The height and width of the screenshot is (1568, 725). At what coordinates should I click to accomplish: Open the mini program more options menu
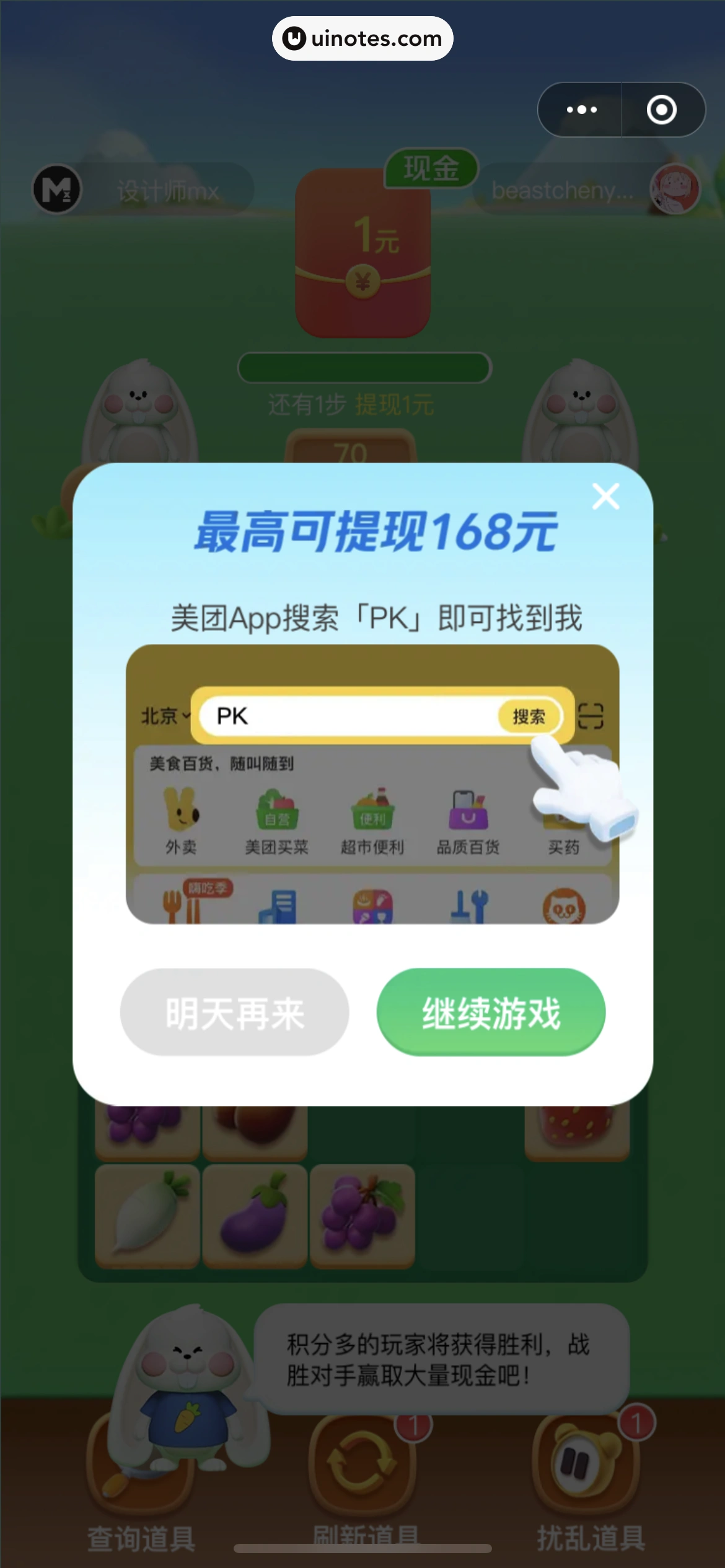581,110
